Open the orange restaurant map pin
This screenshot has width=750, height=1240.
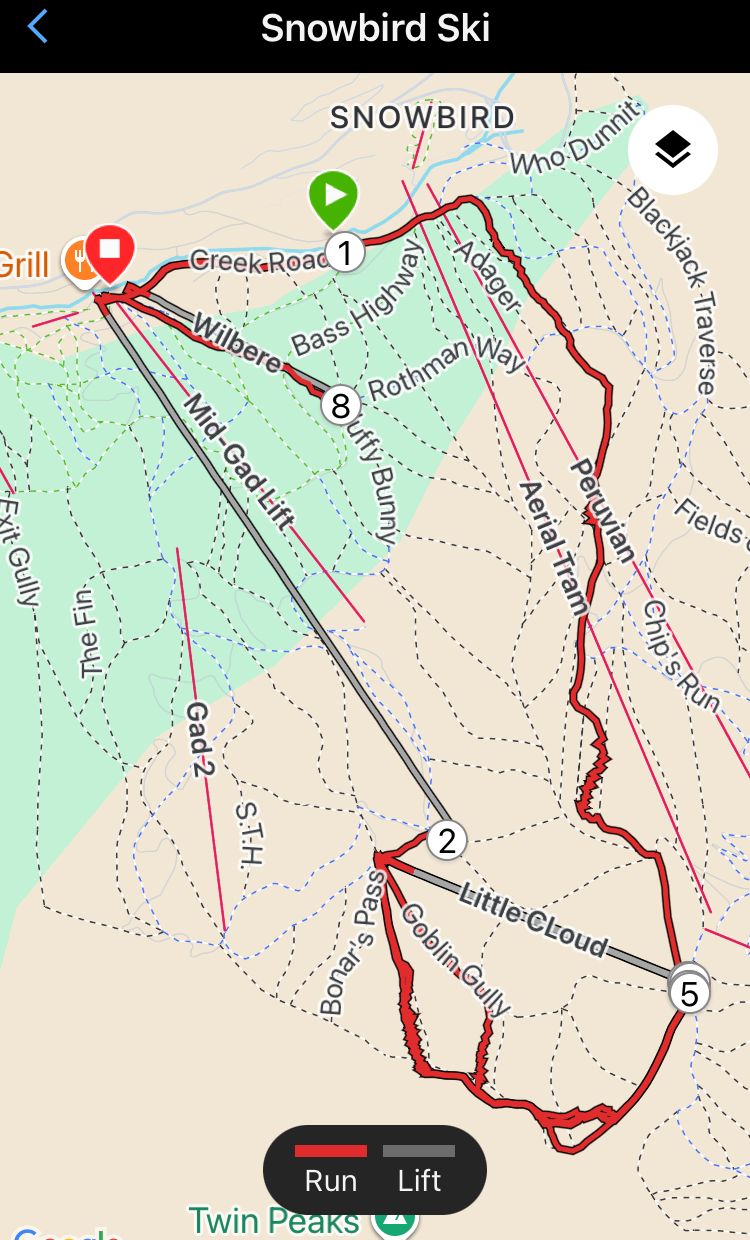[78, 260]
